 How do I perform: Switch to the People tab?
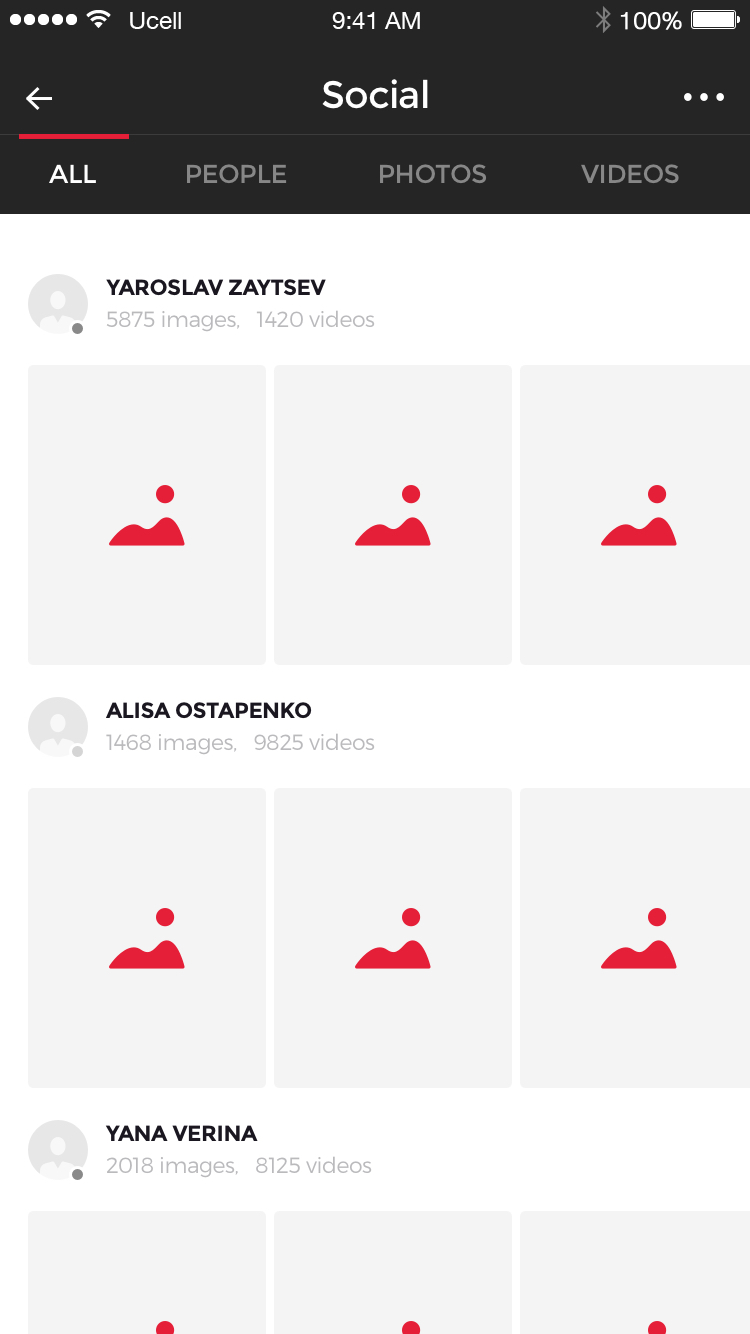click(236, 174)
